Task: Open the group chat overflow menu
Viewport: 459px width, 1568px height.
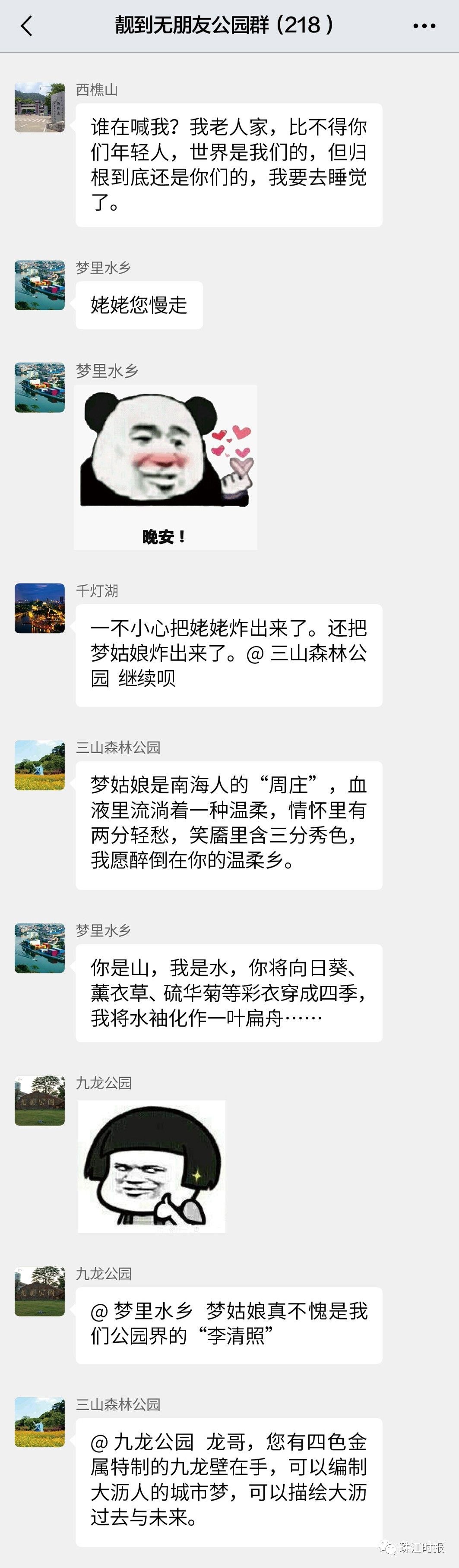Action: [x=424, y=26]
